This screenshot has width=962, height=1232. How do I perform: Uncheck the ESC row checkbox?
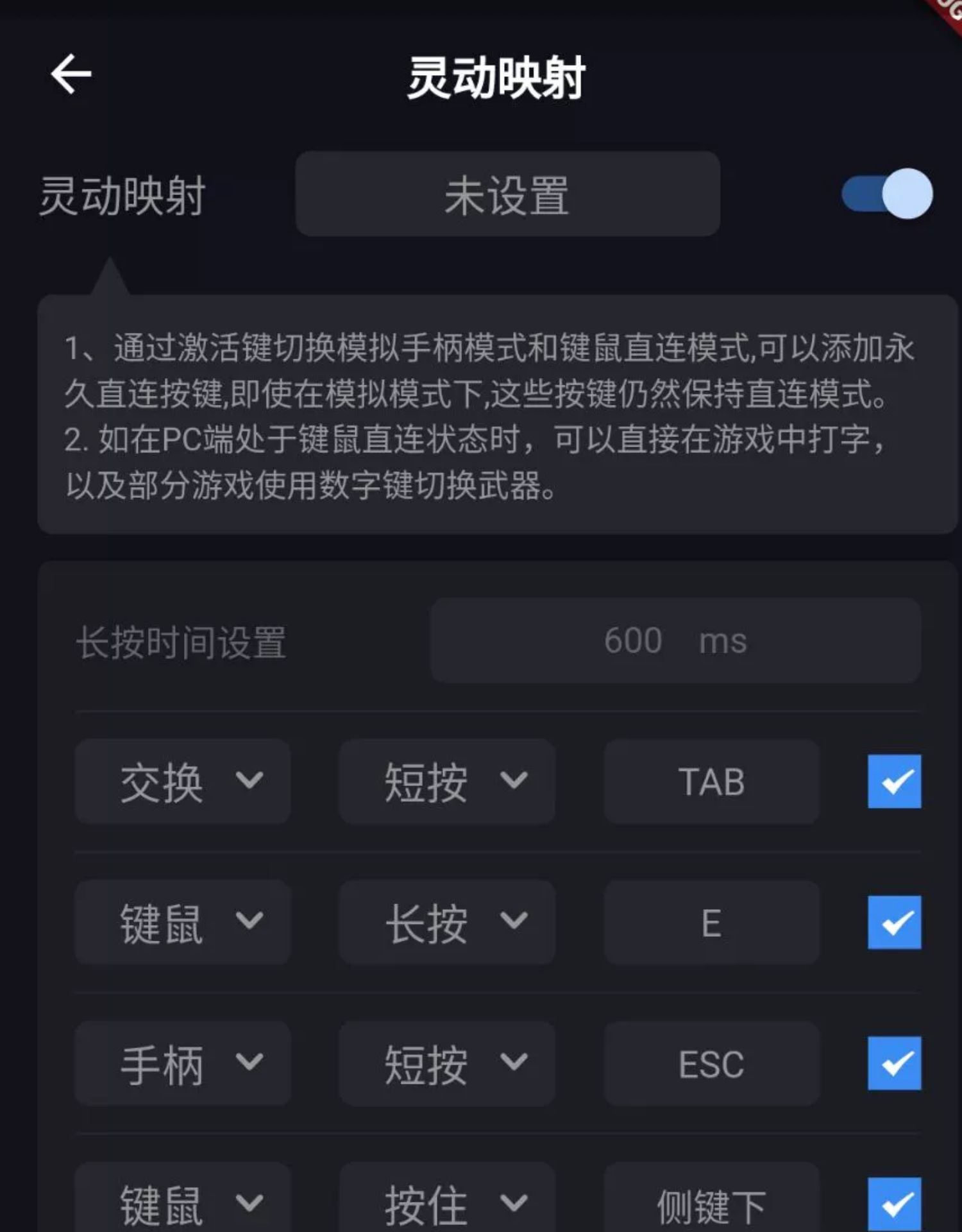(x=894, y=1063)
